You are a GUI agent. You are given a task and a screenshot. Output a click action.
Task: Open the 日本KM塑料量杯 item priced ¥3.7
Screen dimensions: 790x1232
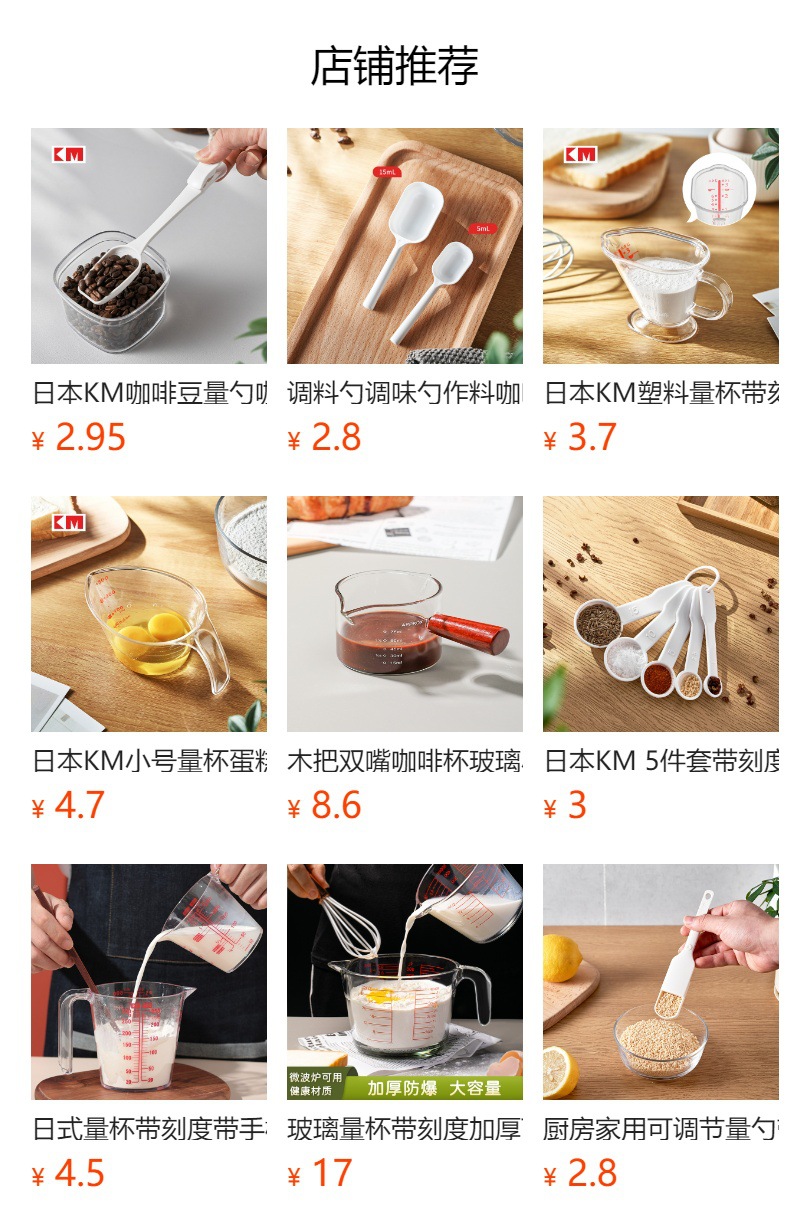tap(661, 292)
